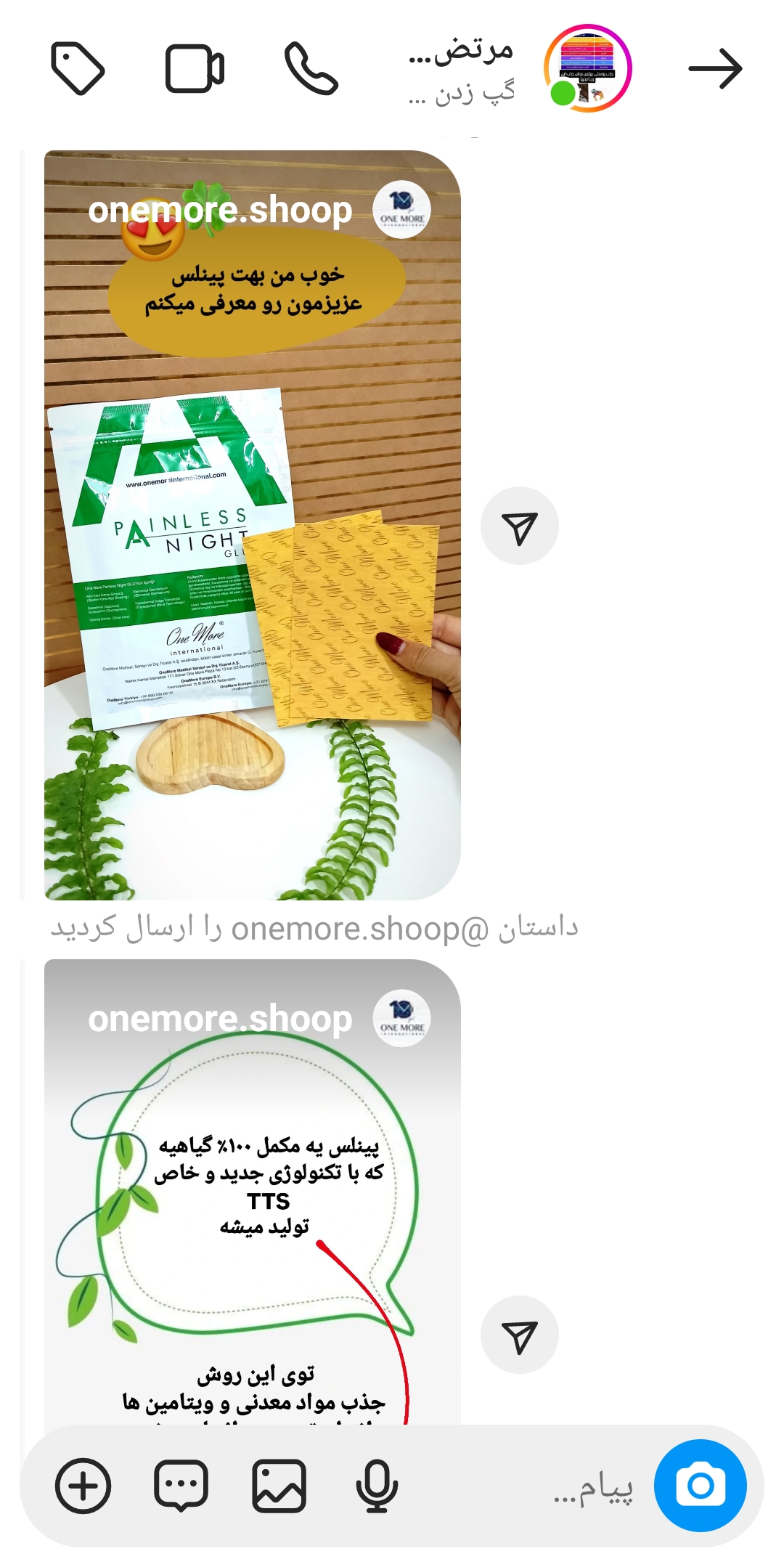
Task: Open the chat name header details
Action: tap(462, 69)
